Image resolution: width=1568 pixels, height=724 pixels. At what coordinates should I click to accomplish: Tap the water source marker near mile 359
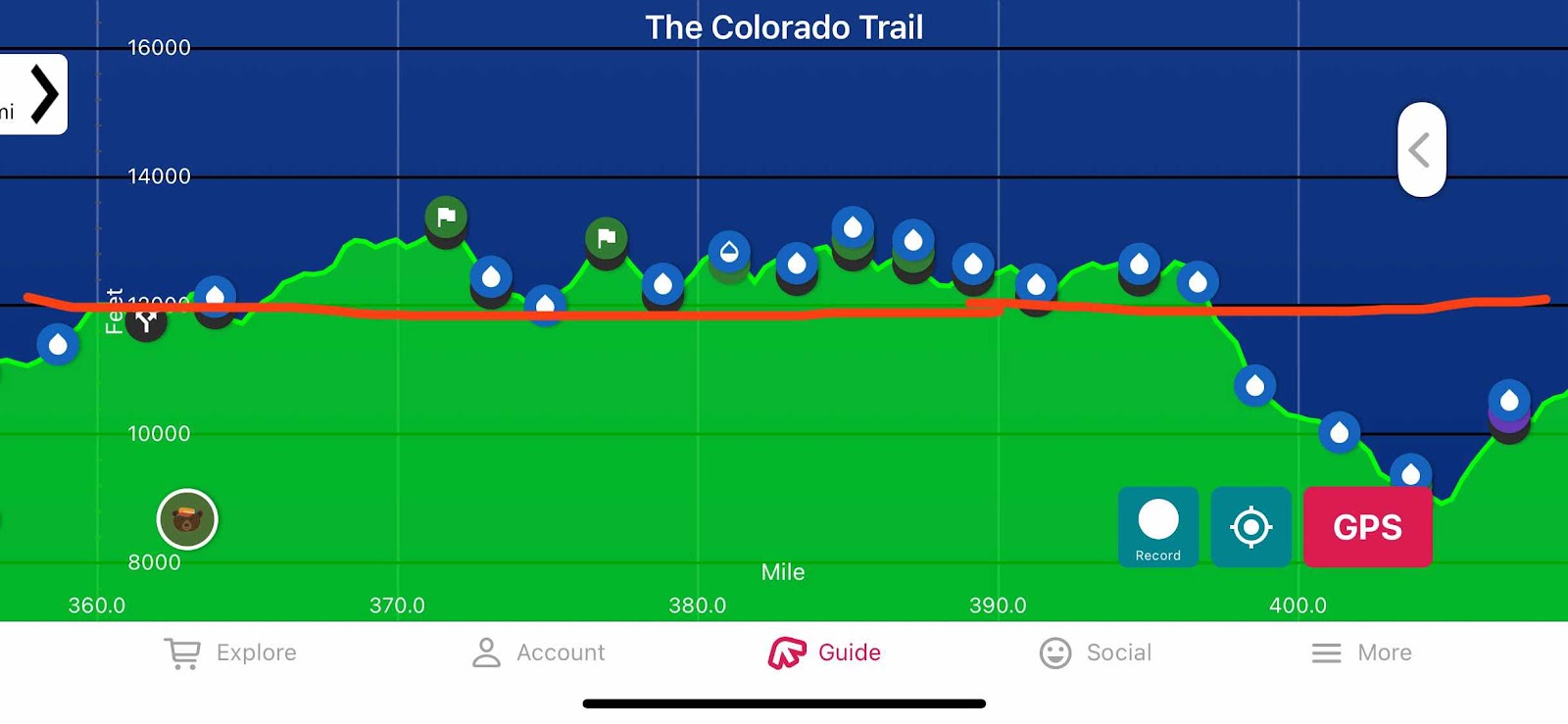[58, 344]
